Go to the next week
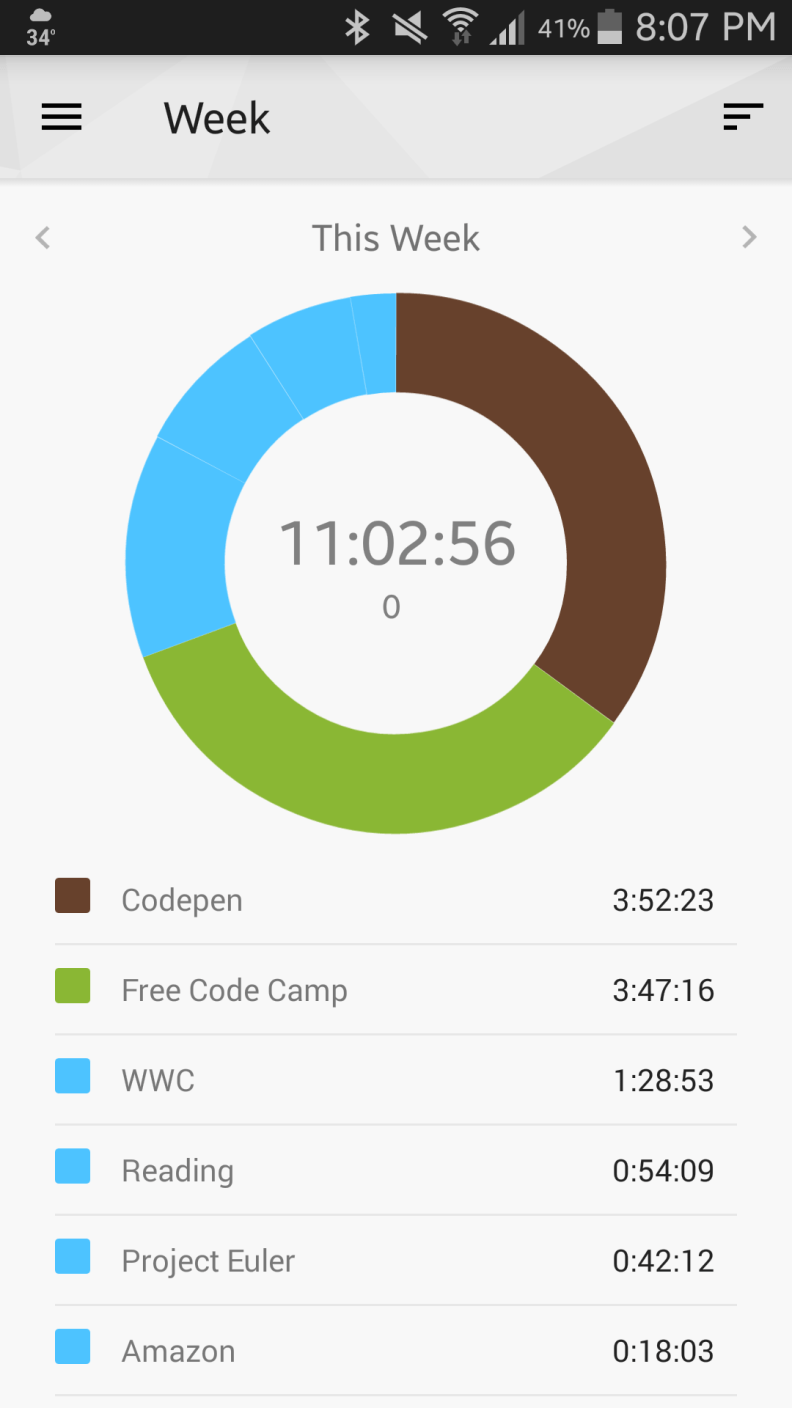Viewport: 792px width, 1408px height. pyautogui.click(x=749, y=238)
